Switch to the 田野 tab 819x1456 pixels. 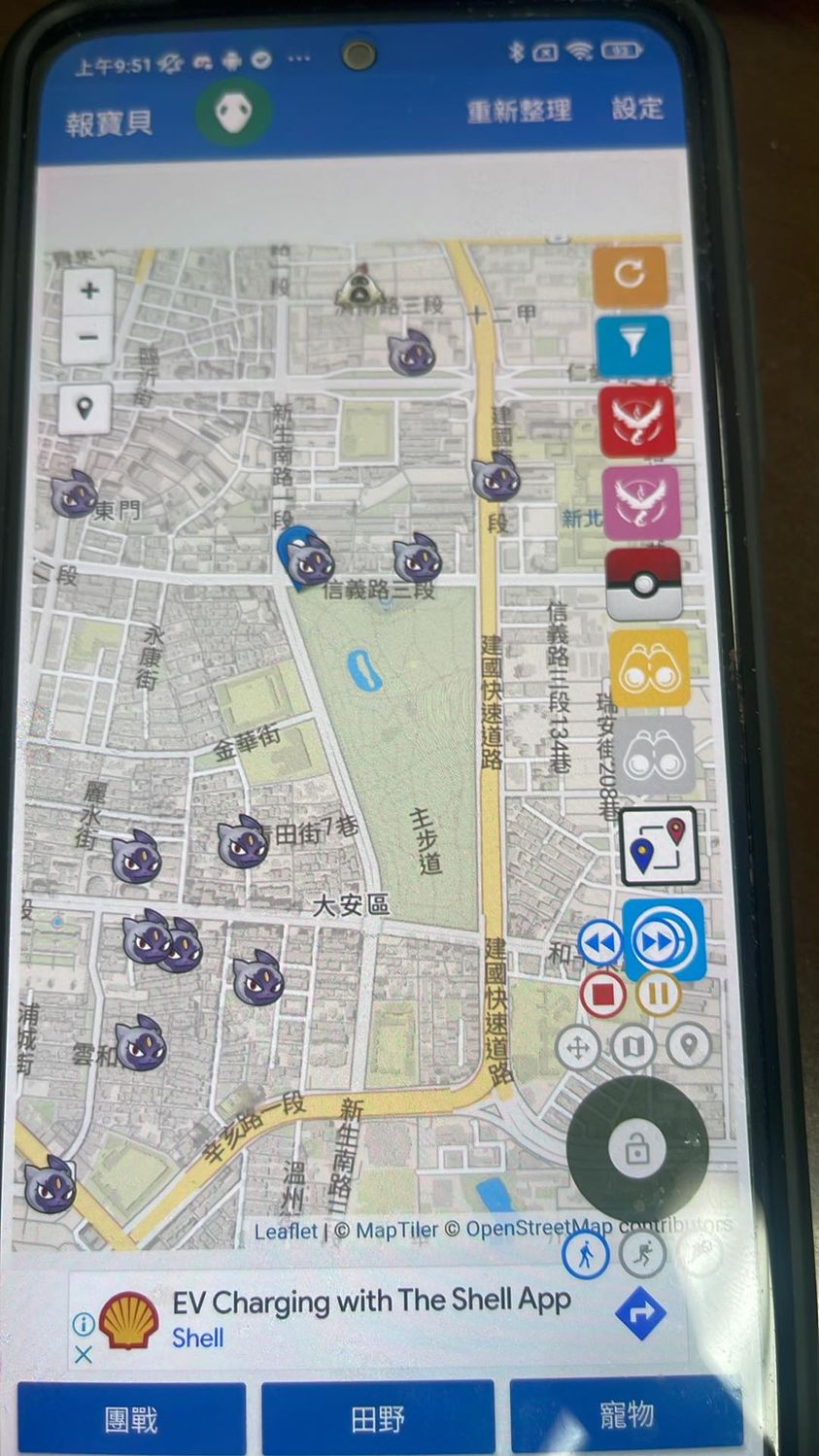(377, 1418)
